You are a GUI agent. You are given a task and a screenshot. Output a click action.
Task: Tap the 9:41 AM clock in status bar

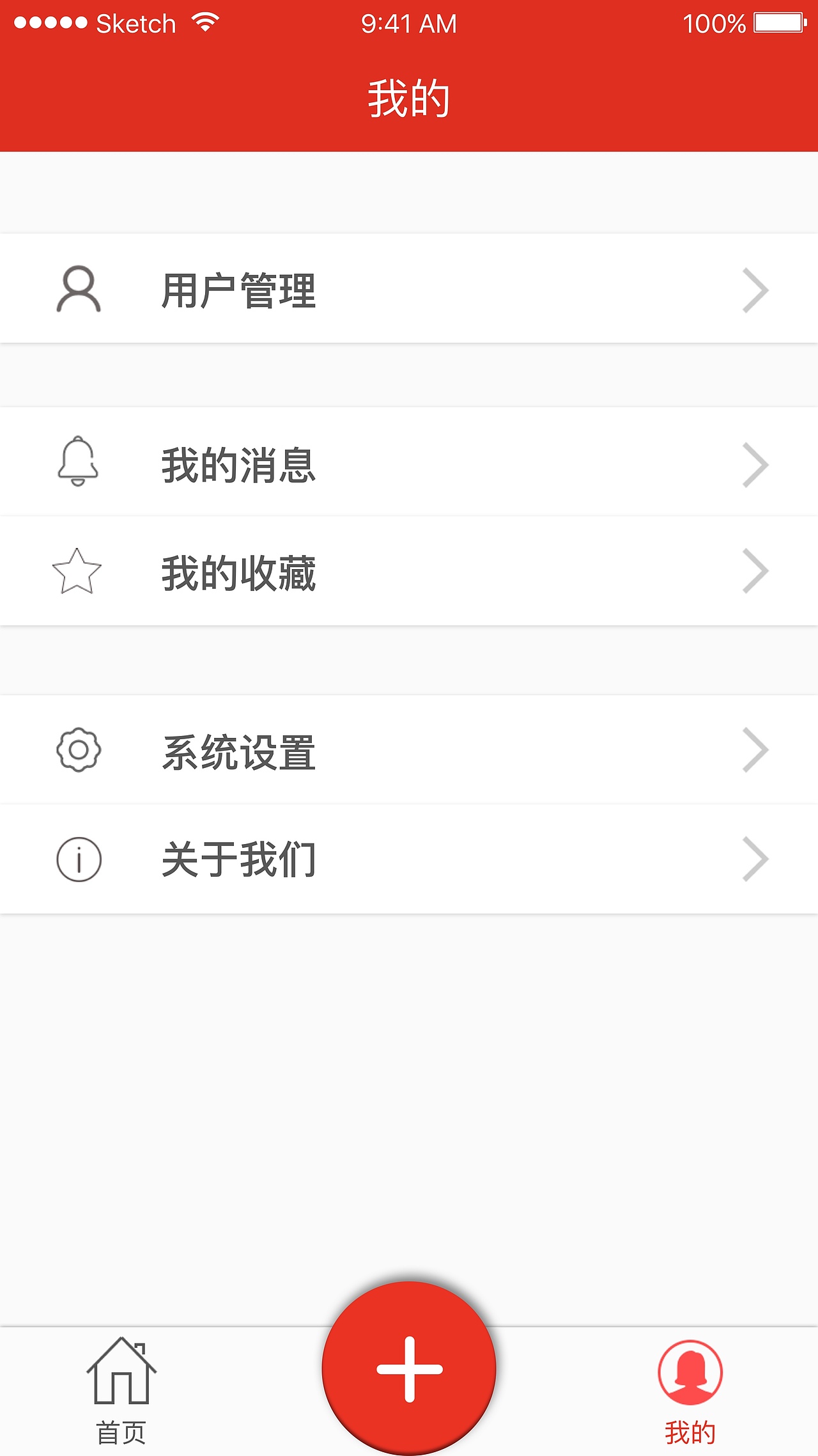click(409, 22)
